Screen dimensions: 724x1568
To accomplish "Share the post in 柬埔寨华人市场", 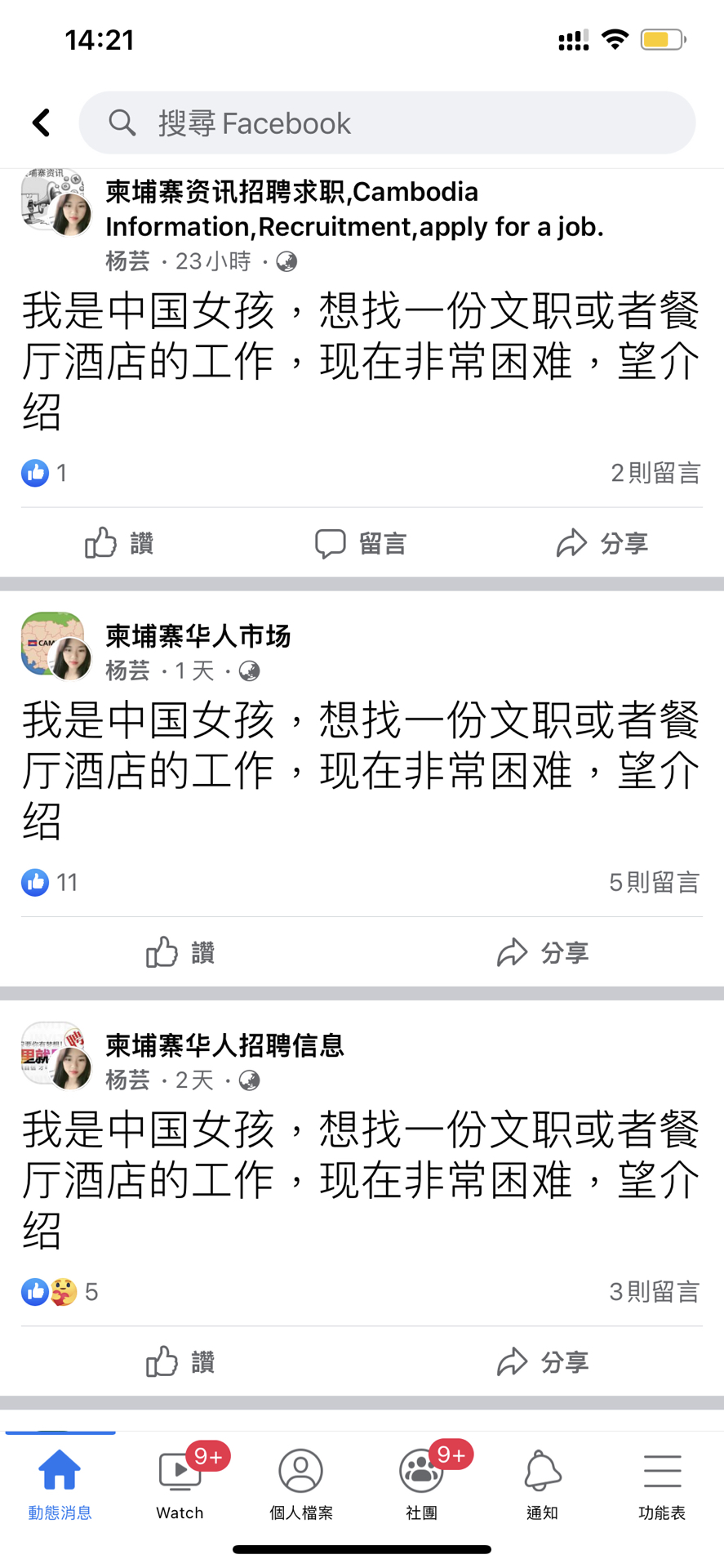I will tap(543, 952).
